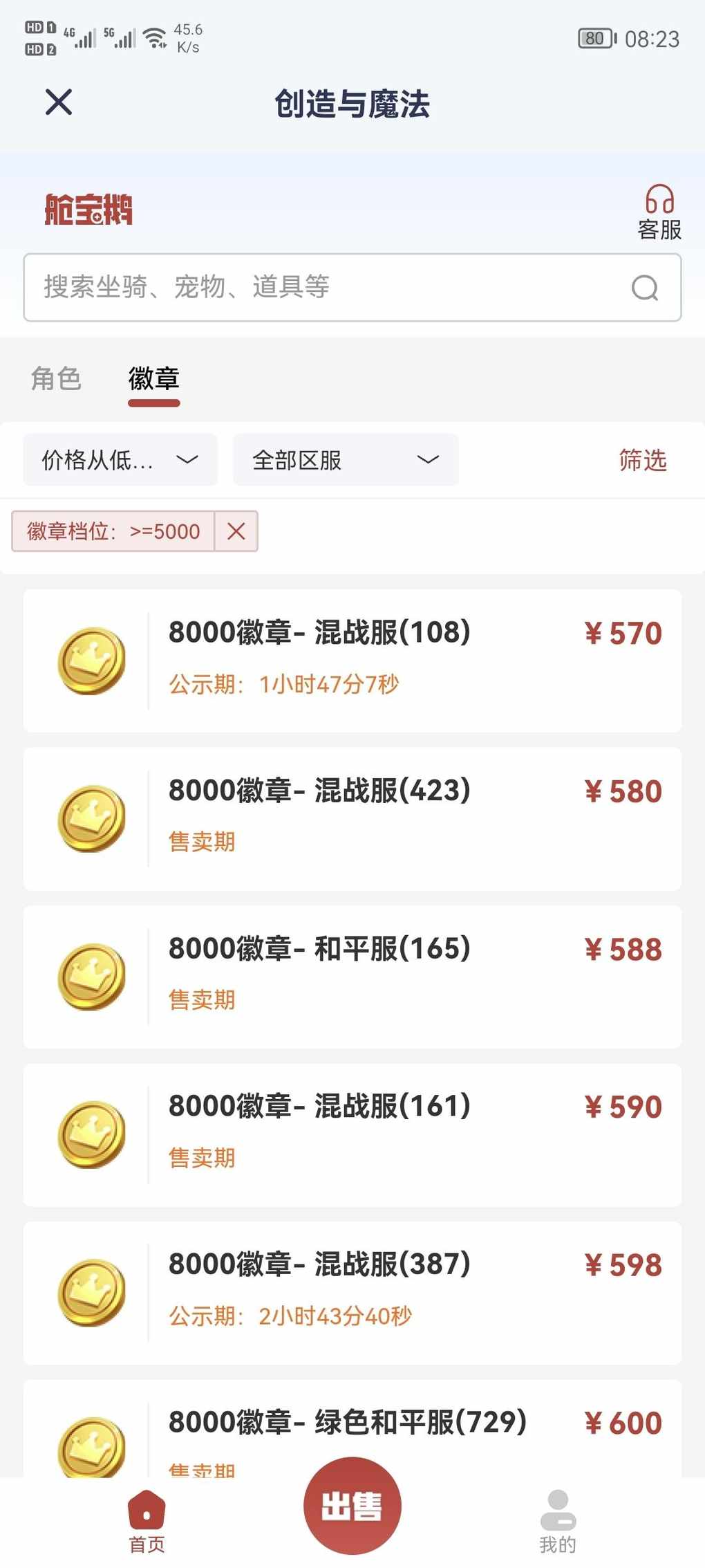
Task: View the 混战服(423) badge listing
Action: tap(352, 819)
